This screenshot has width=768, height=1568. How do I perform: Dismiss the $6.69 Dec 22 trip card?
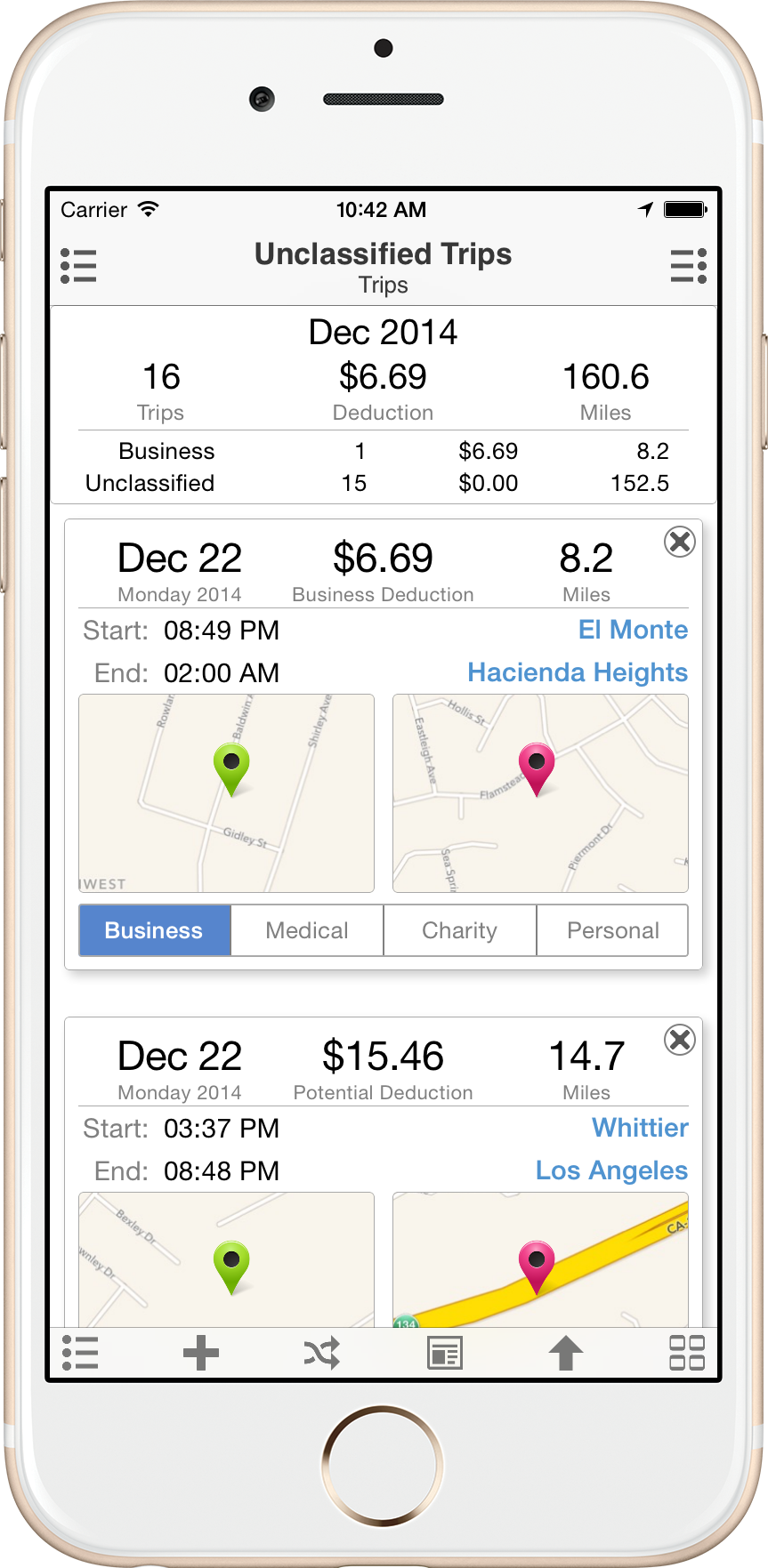tap(680, 542)
